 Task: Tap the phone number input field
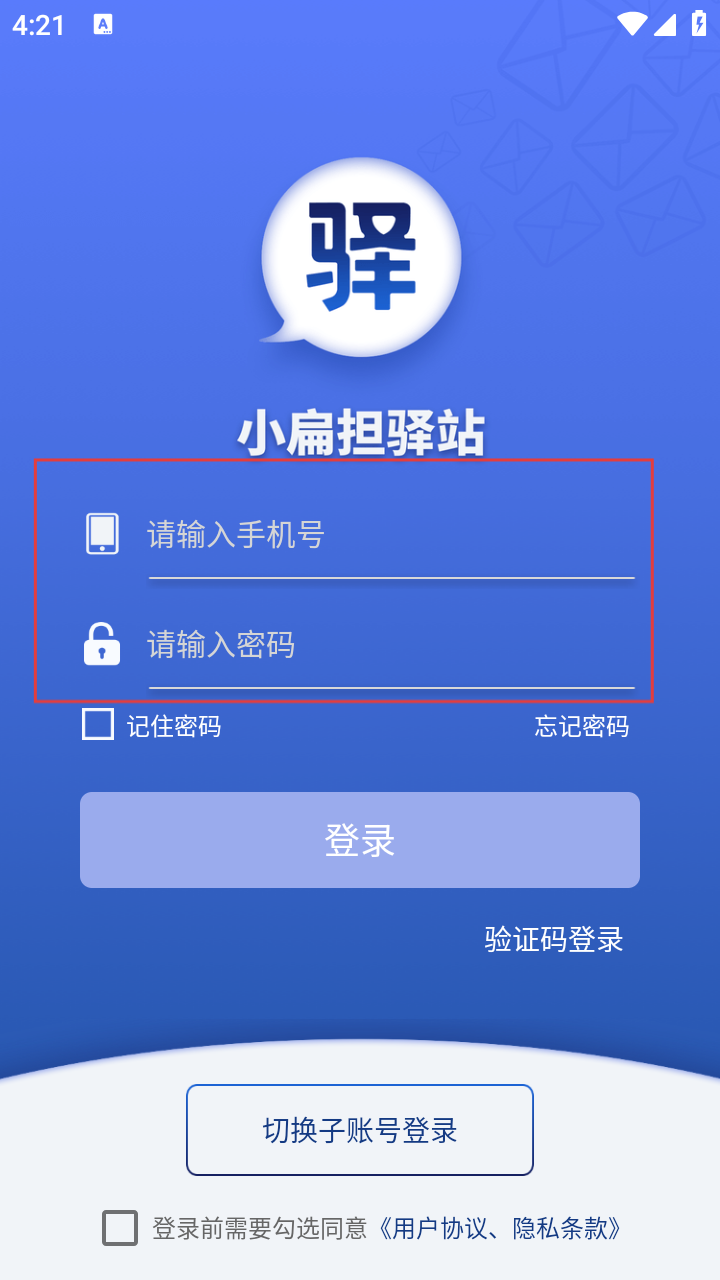pos(390,535)
